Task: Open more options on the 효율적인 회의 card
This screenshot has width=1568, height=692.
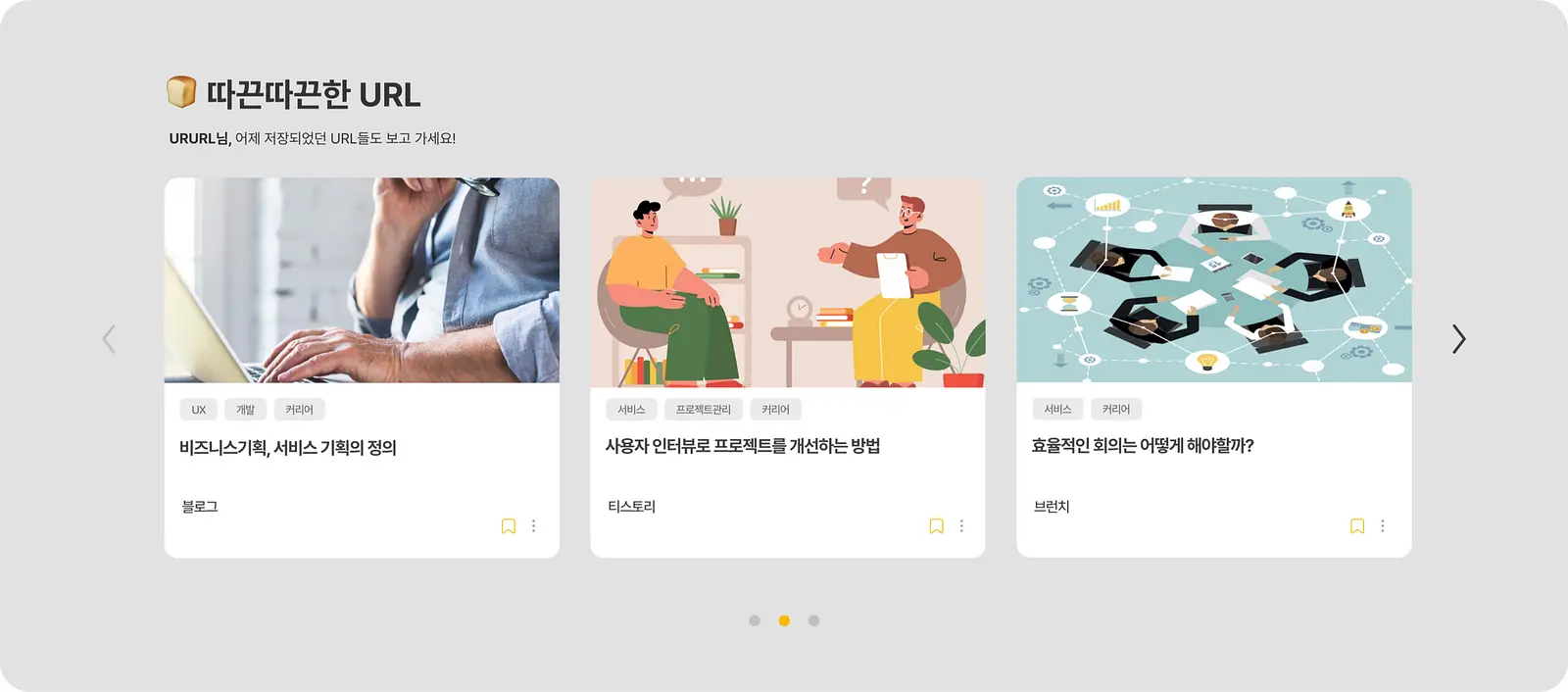Action: pyautogui.click(x=1383, y=526)
